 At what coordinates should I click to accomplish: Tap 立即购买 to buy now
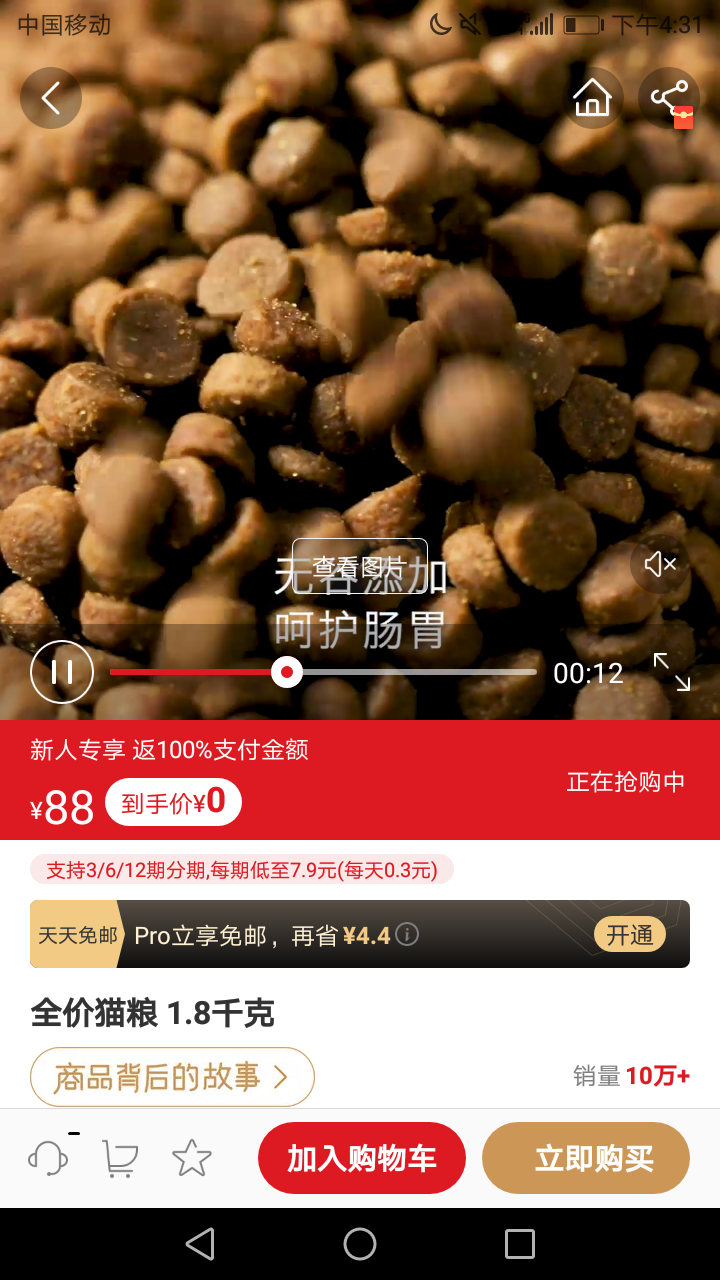(585, 1157)
